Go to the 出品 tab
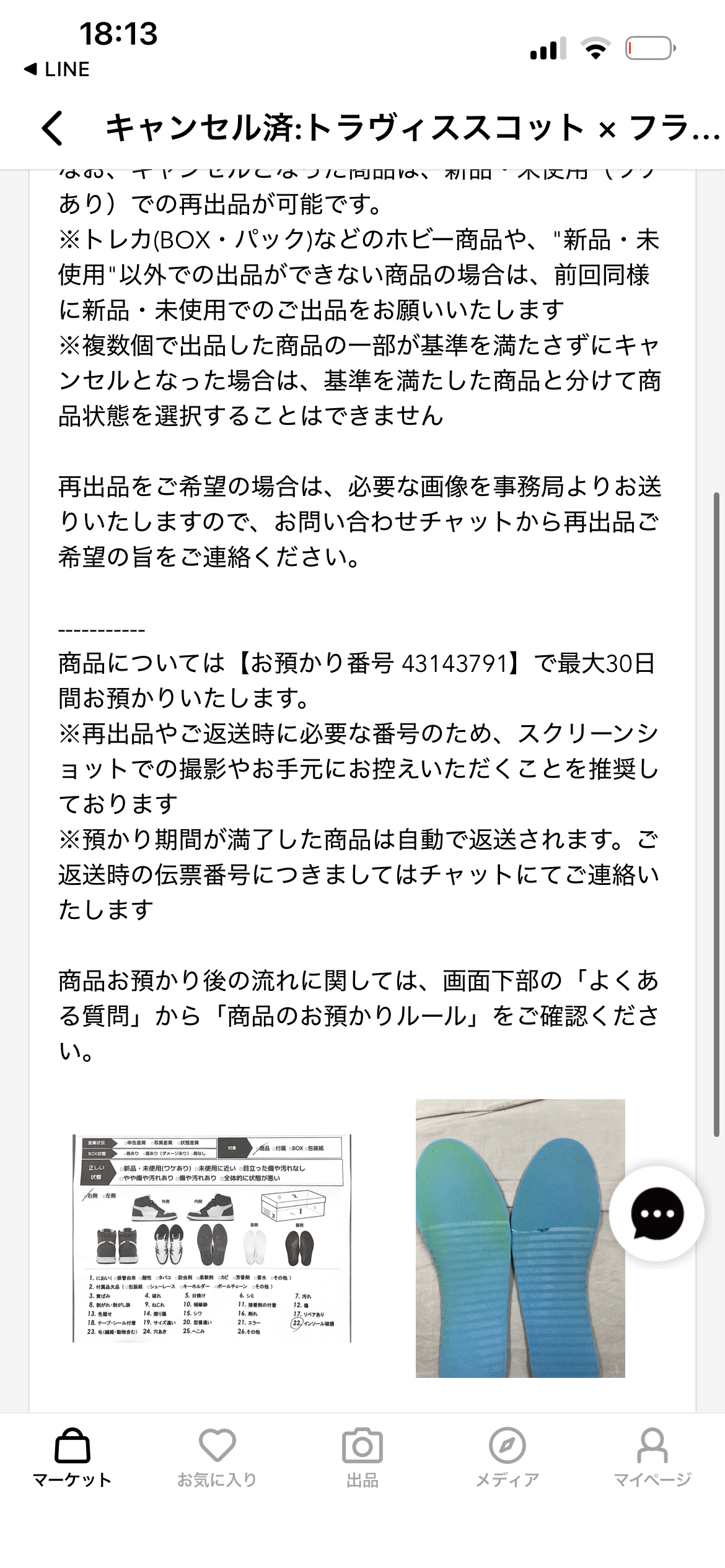The height and width of the screenshot is (1568, 725). pos(362,1459)
